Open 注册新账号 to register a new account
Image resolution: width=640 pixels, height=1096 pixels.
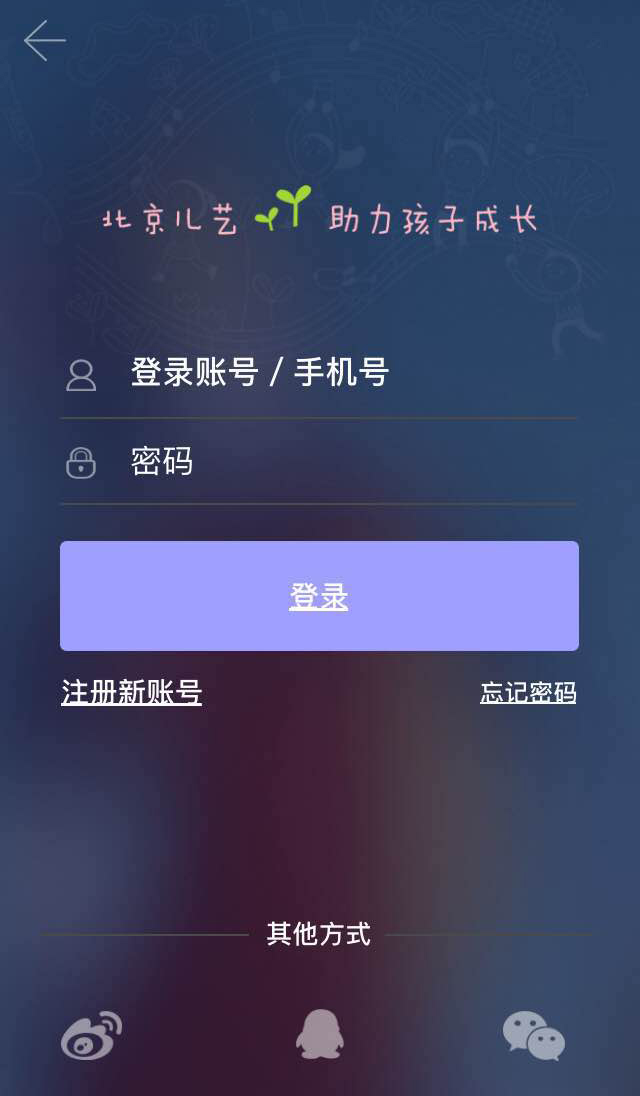[131, 692]
